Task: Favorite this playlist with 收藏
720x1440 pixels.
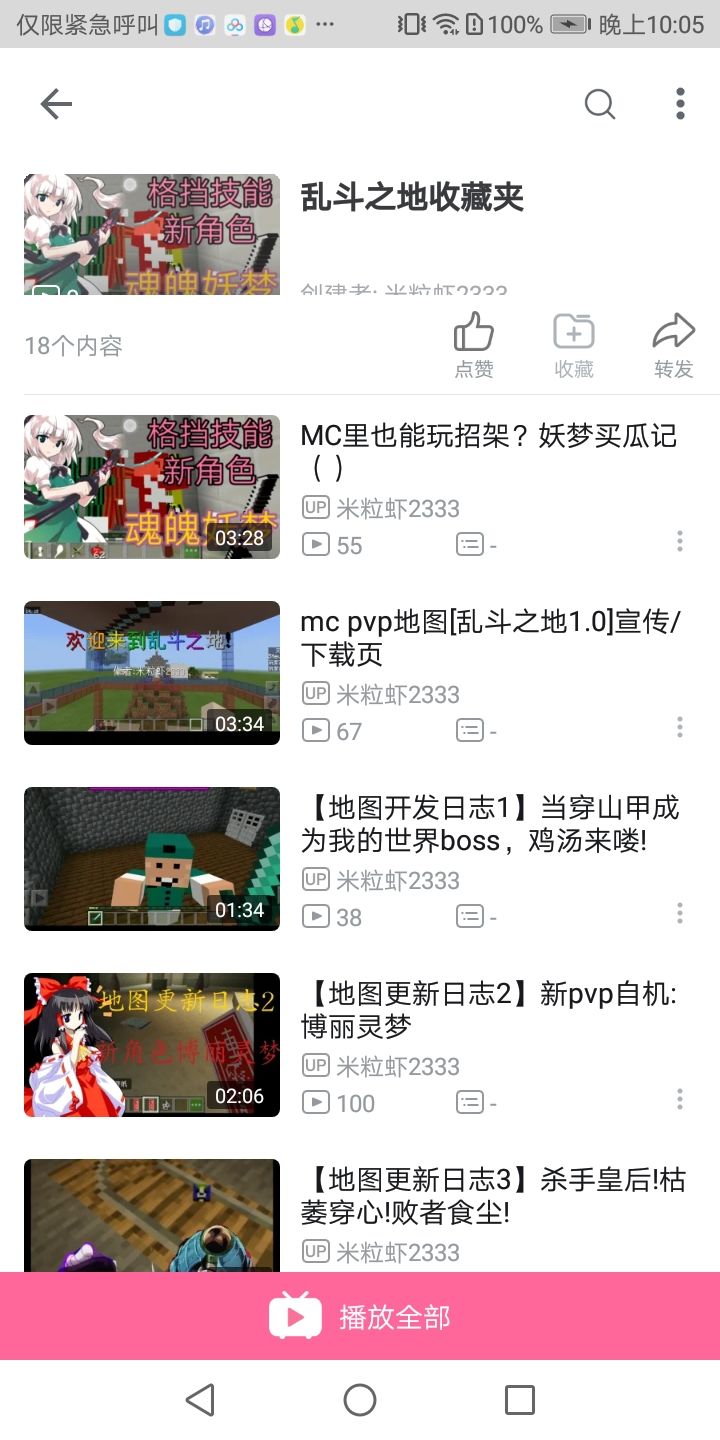Action: click(x=574, y=345)
